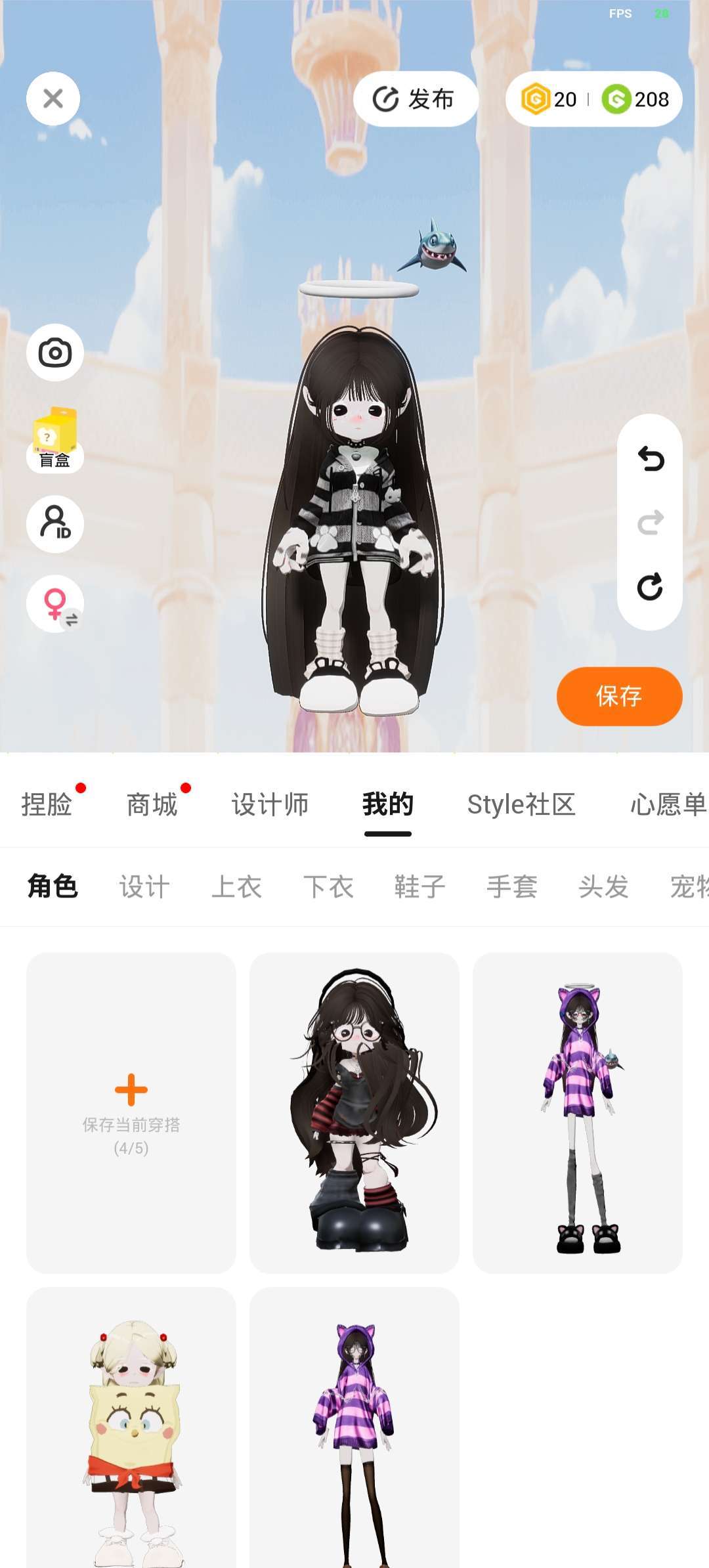Select the 头发 category
Screen dimensions: 709x1568
(603, 886)
